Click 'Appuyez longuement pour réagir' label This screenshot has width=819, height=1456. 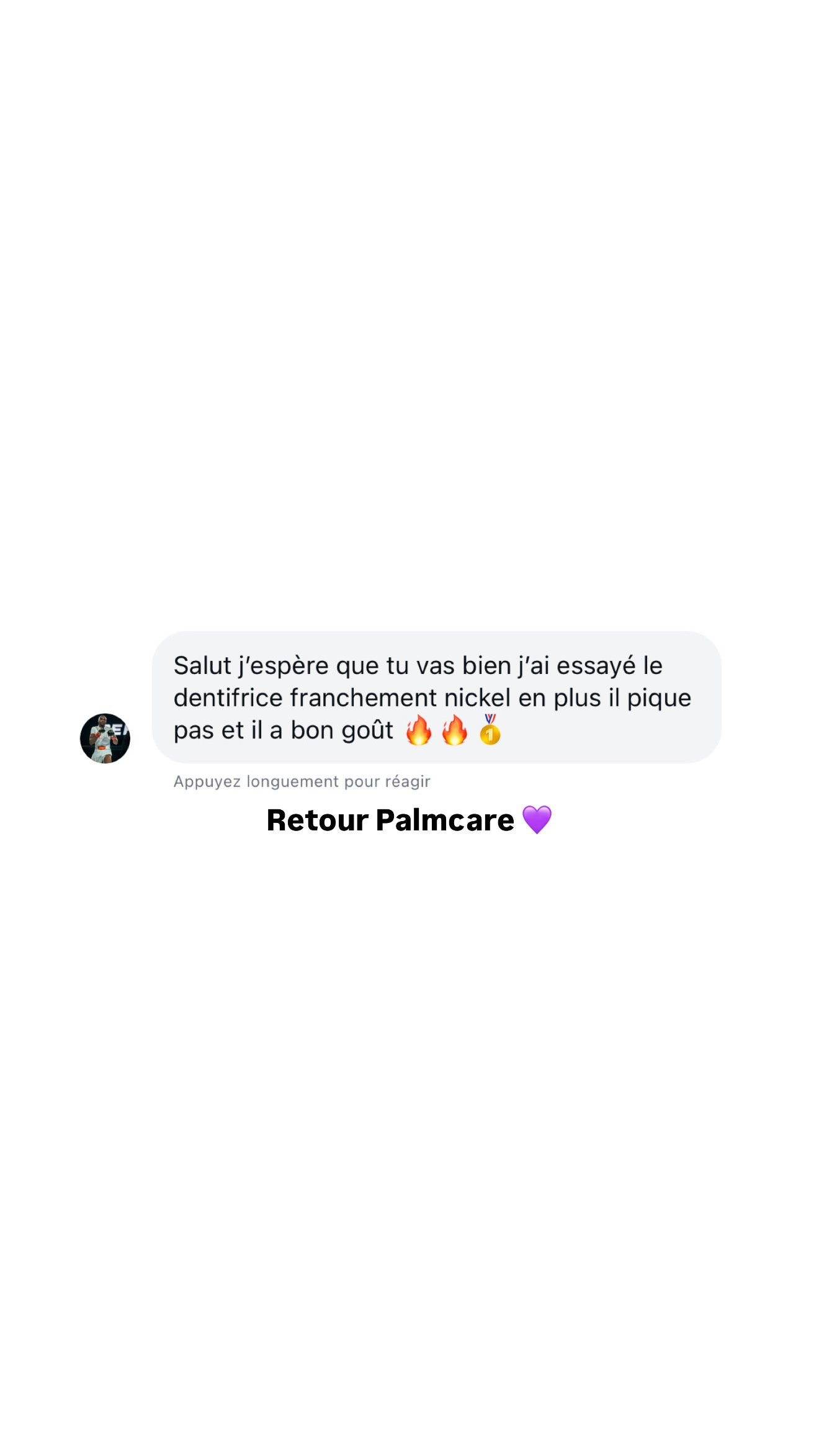click(302, 782)
